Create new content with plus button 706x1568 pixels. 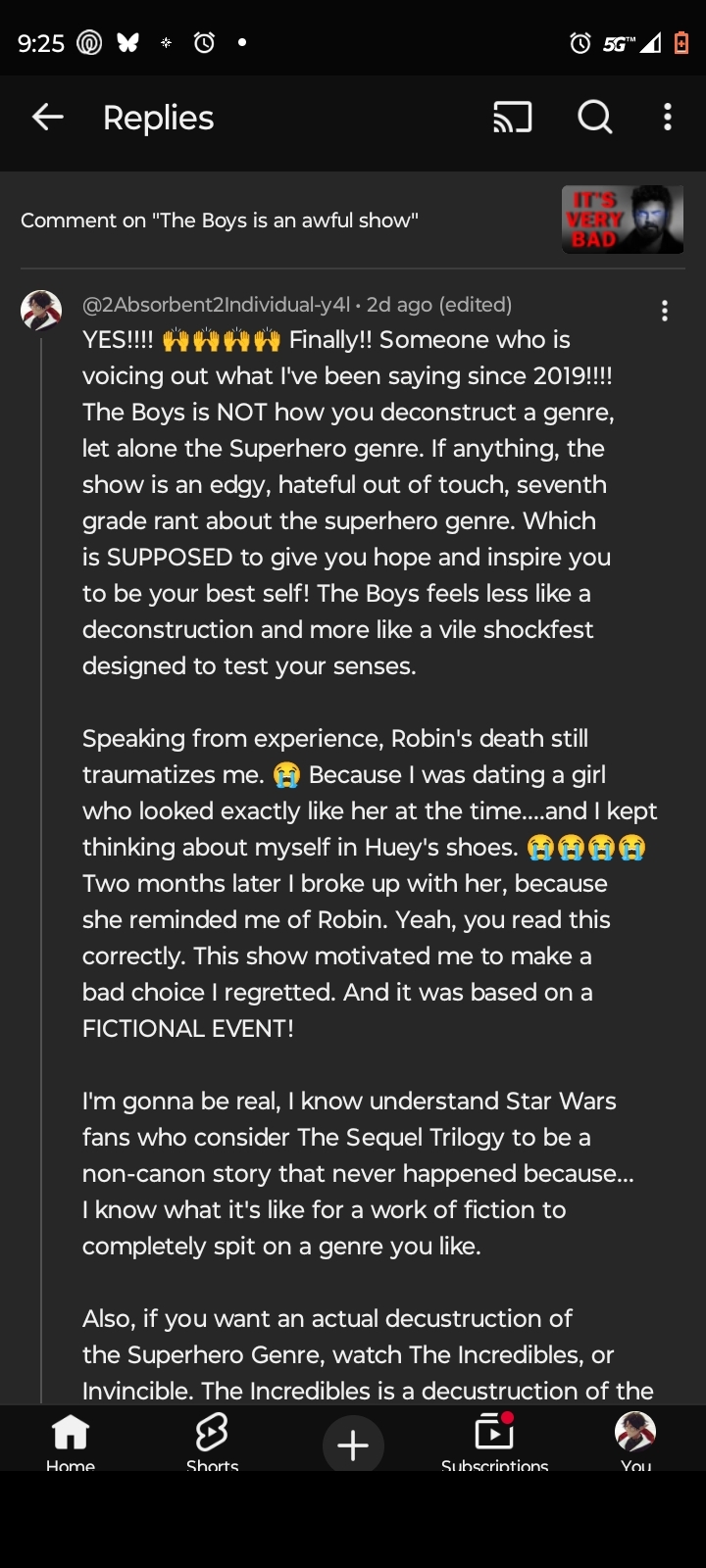pyautogui.click(x=353, y=1445)
